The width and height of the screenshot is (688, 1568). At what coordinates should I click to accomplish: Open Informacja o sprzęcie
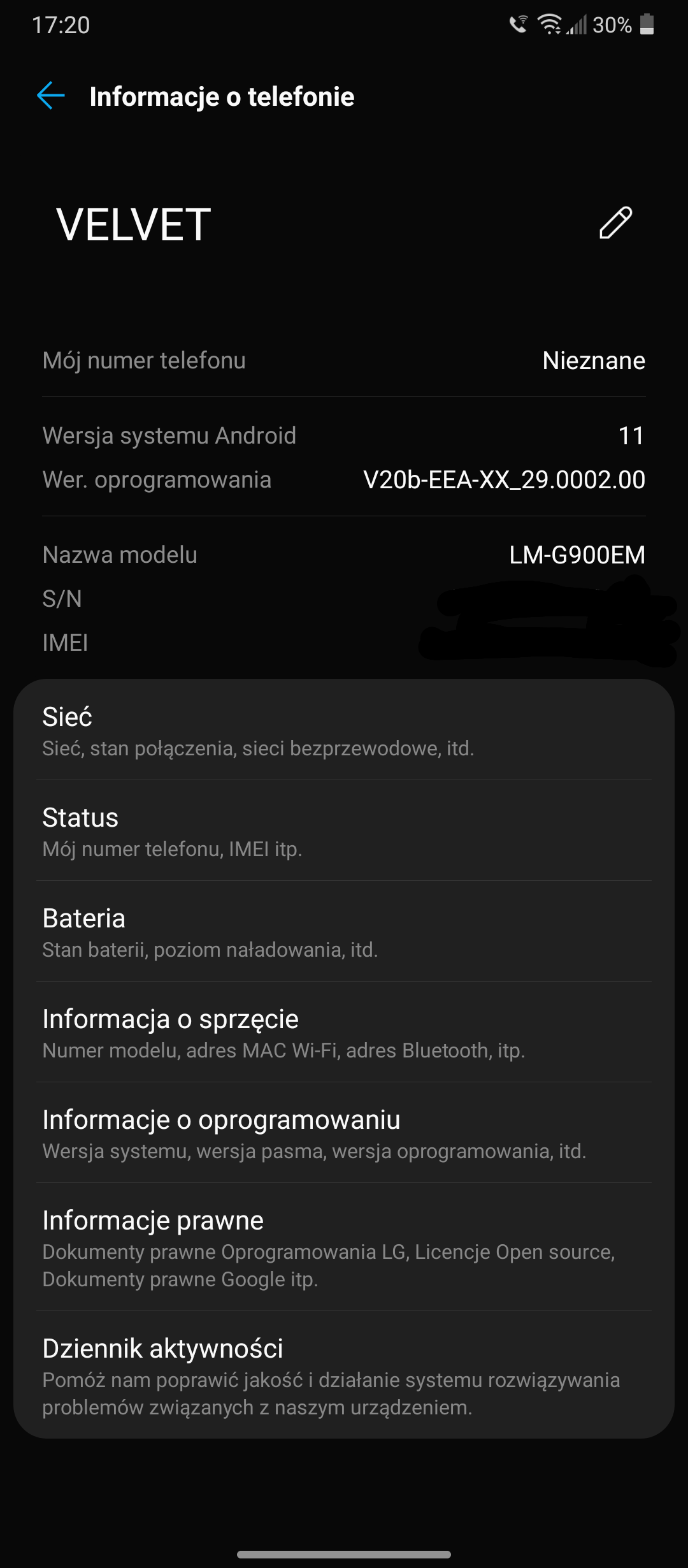[344, 1032]
